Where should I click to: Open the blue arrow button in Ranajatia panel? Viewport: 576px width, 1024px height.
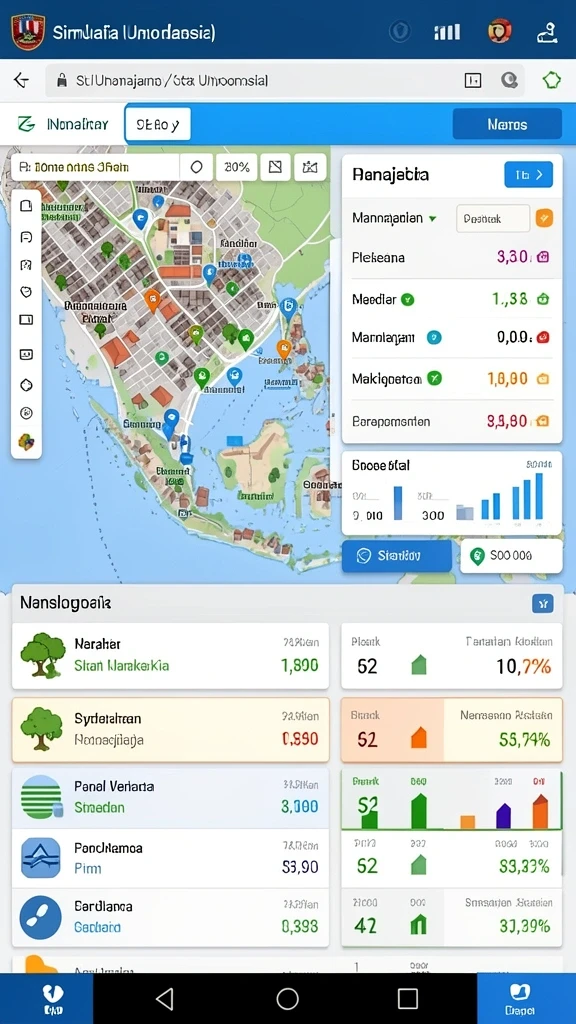point(528,174)
